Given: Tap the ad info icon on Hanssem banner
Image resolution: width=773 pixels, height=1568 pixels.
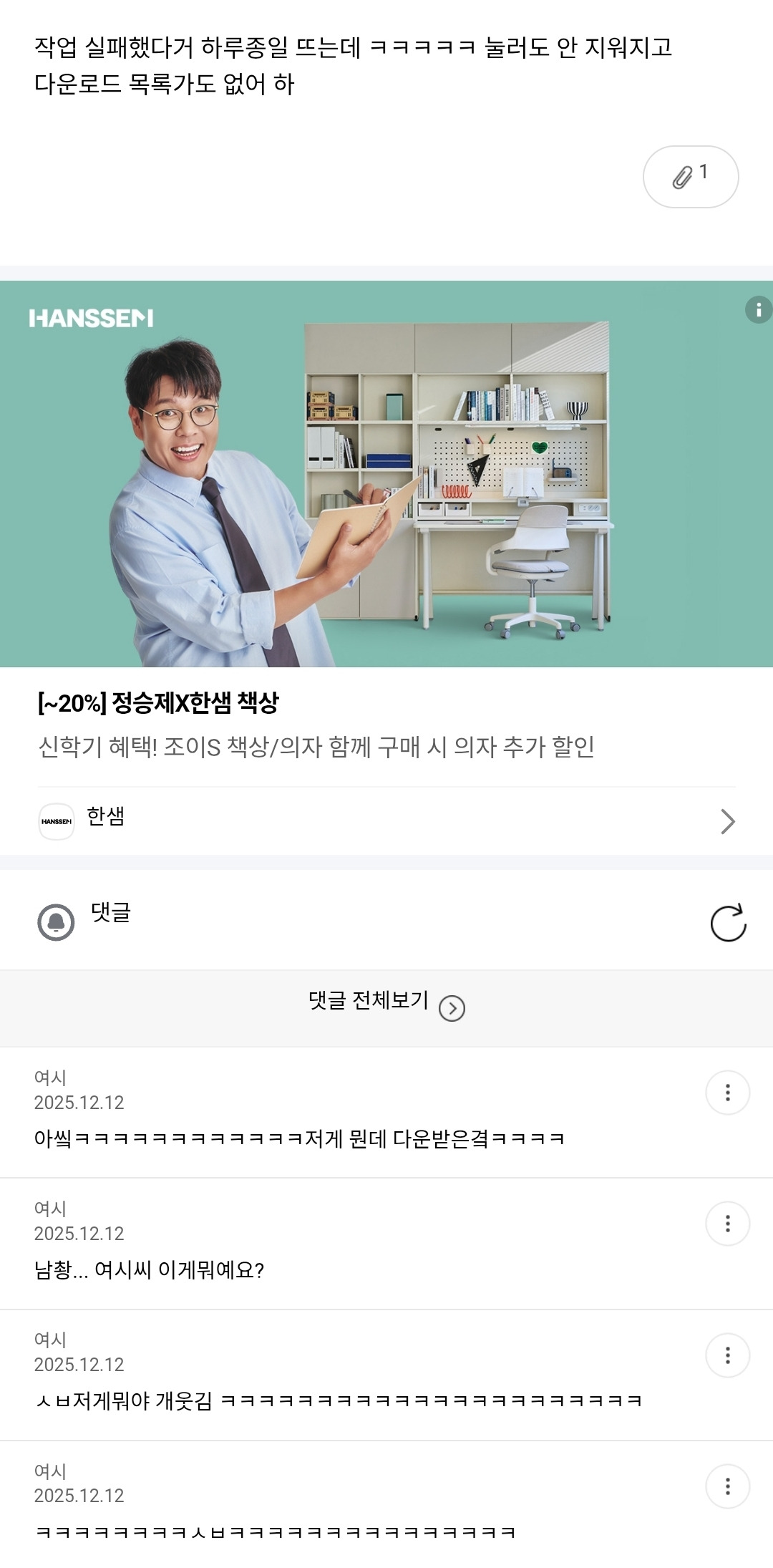Looking at the screenshot, I should coord(759,310).
